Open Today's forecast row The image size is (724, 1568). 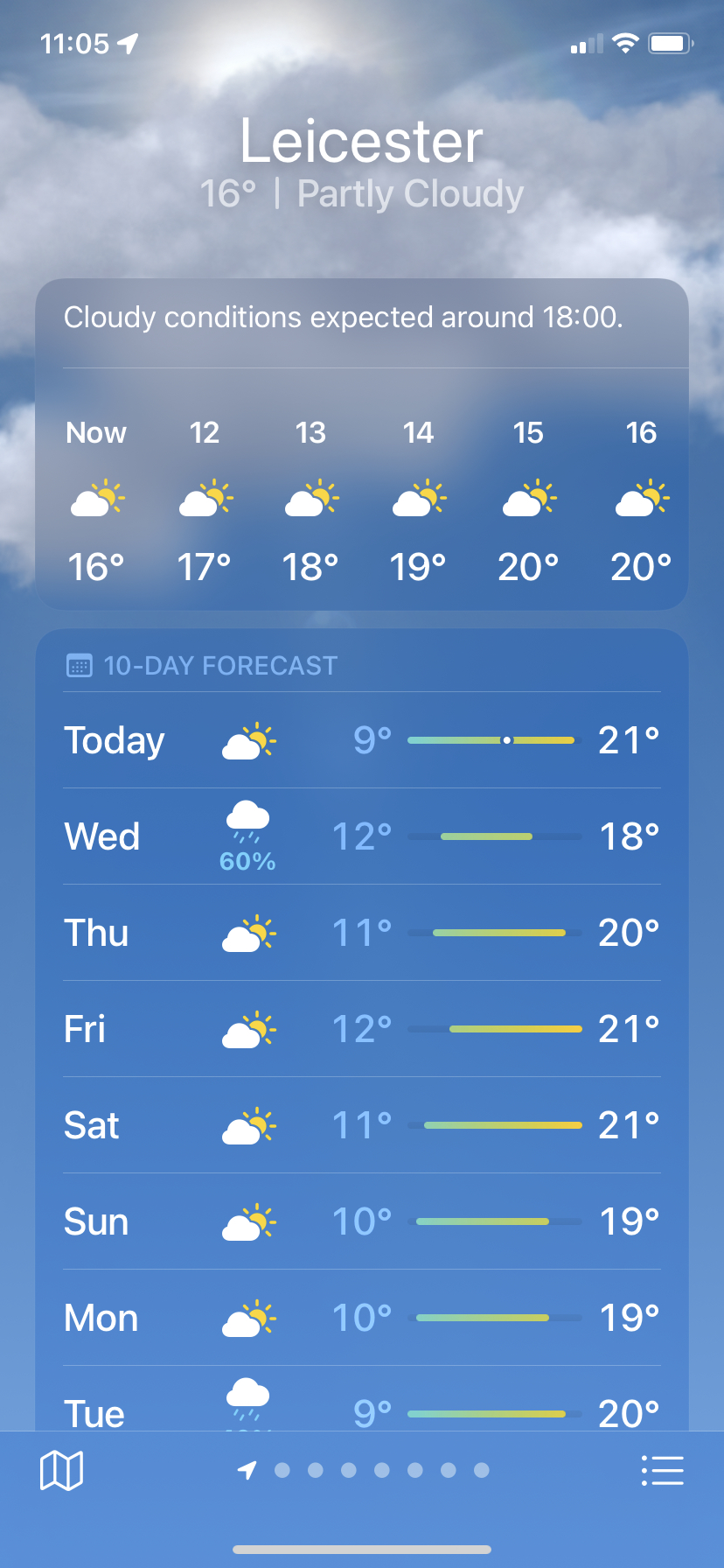pyautogui.click(x=362, y=740)
